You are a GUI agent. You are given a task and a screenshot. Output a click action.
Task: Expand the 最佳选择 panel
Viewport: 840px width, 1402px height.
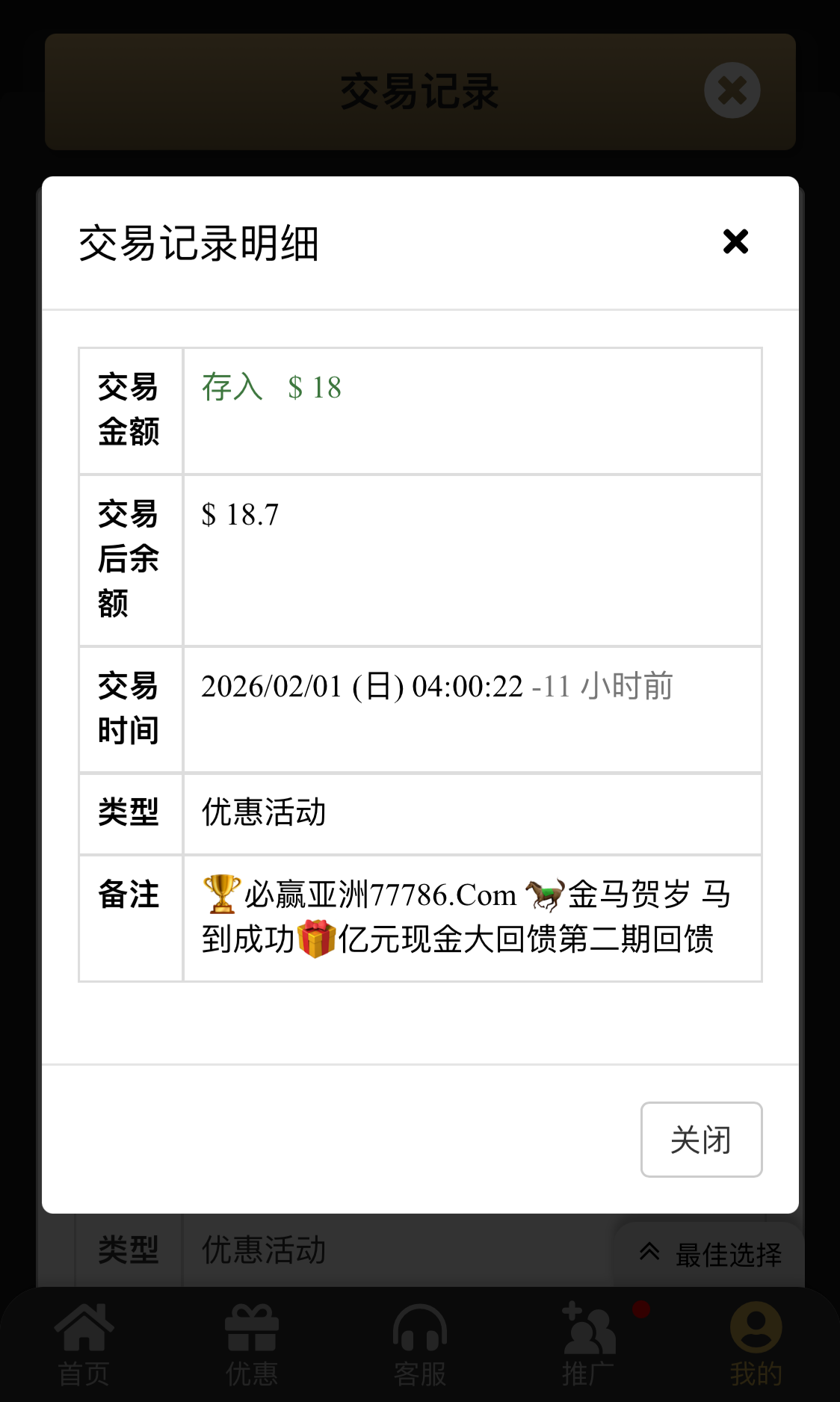coord(709,1254)
